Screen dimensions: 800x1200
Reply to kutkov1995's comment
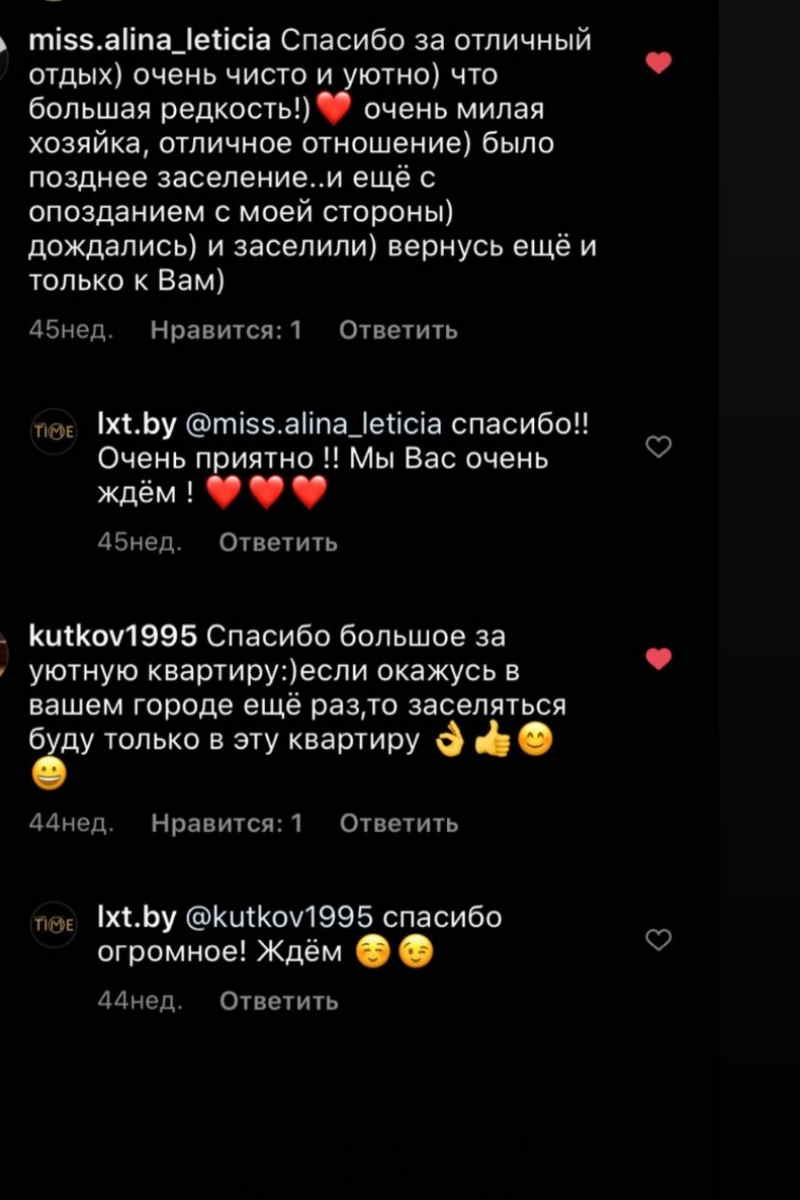pos(398,823)
